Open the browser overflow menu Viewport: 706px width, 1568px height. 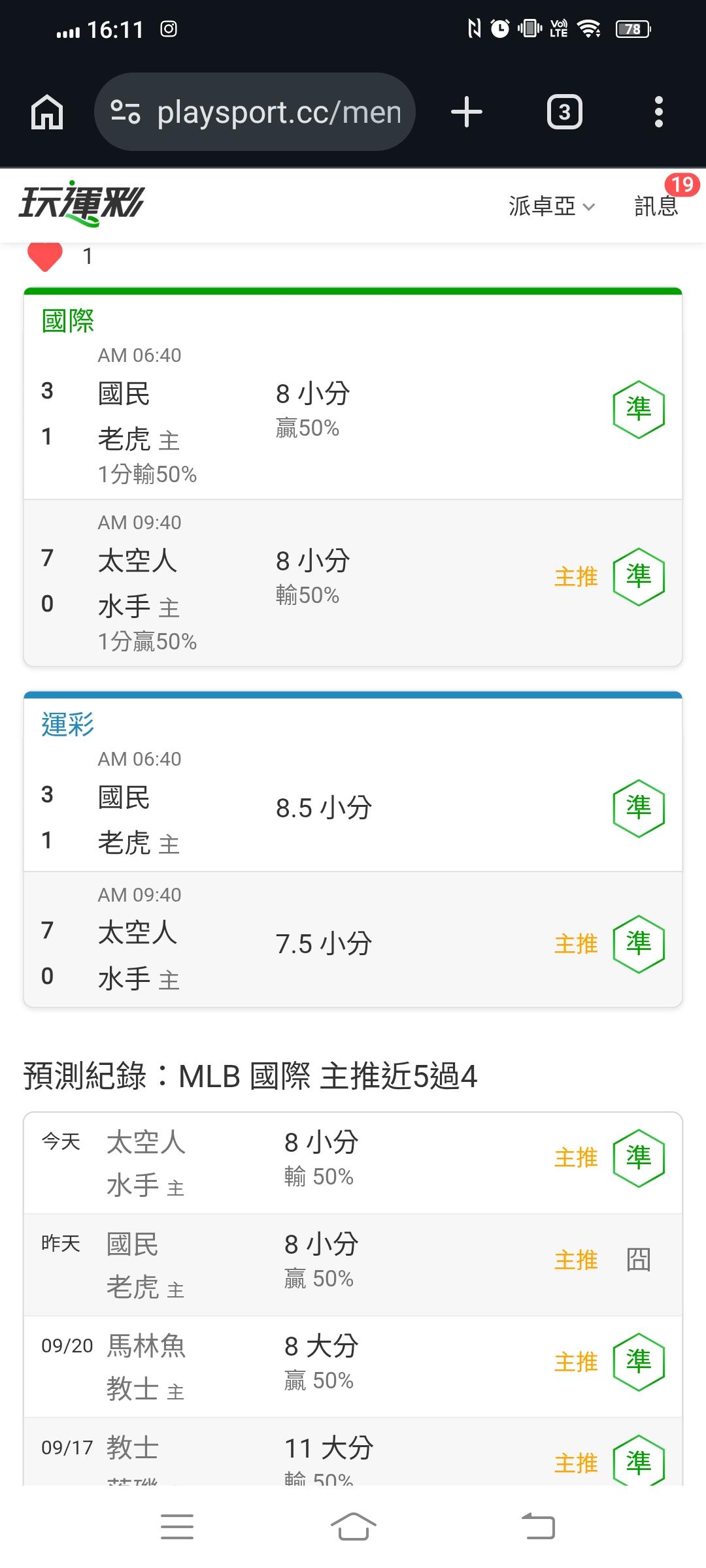(658, 112)
